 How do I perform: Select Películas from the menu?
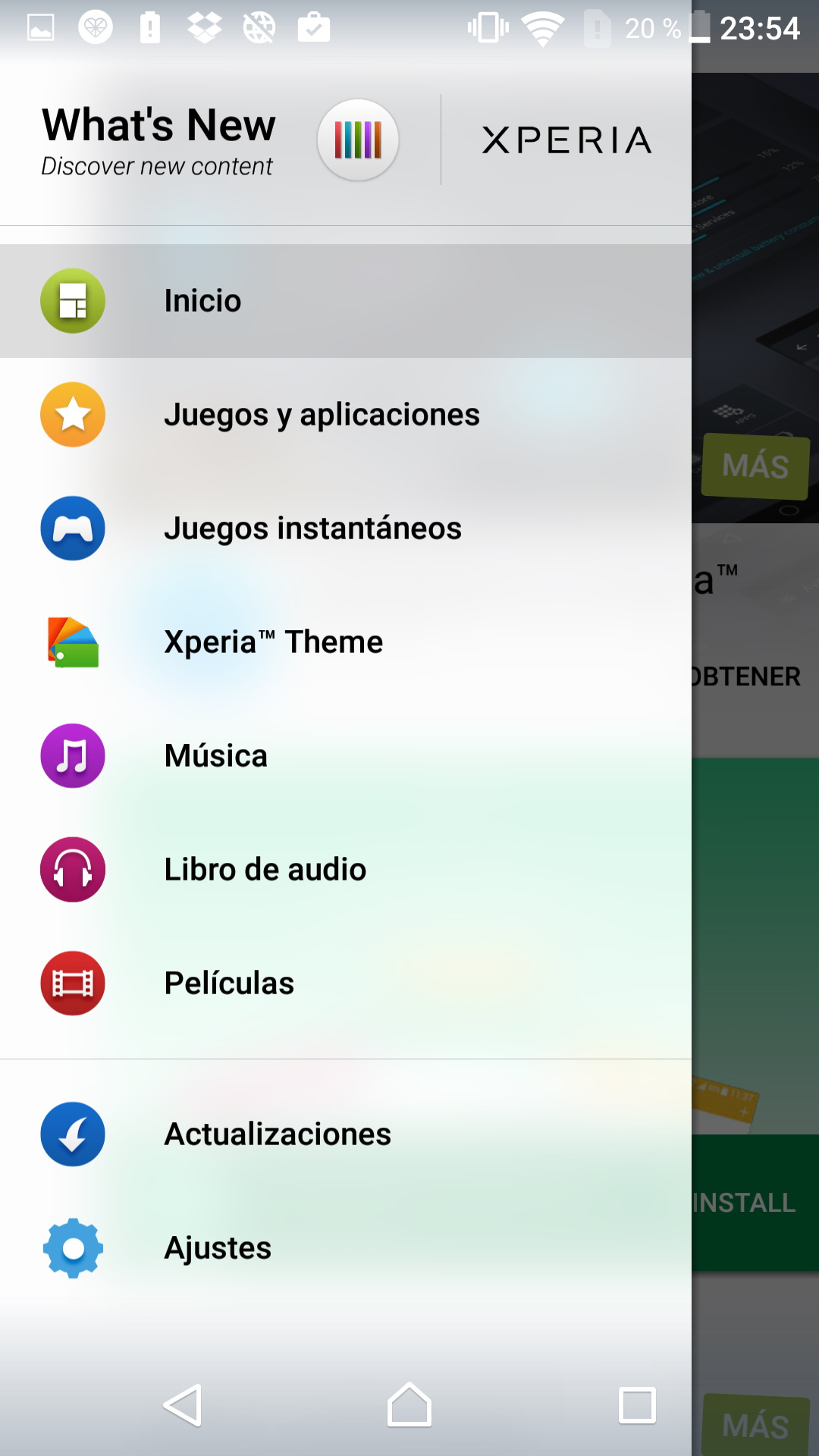pos(229,984)
